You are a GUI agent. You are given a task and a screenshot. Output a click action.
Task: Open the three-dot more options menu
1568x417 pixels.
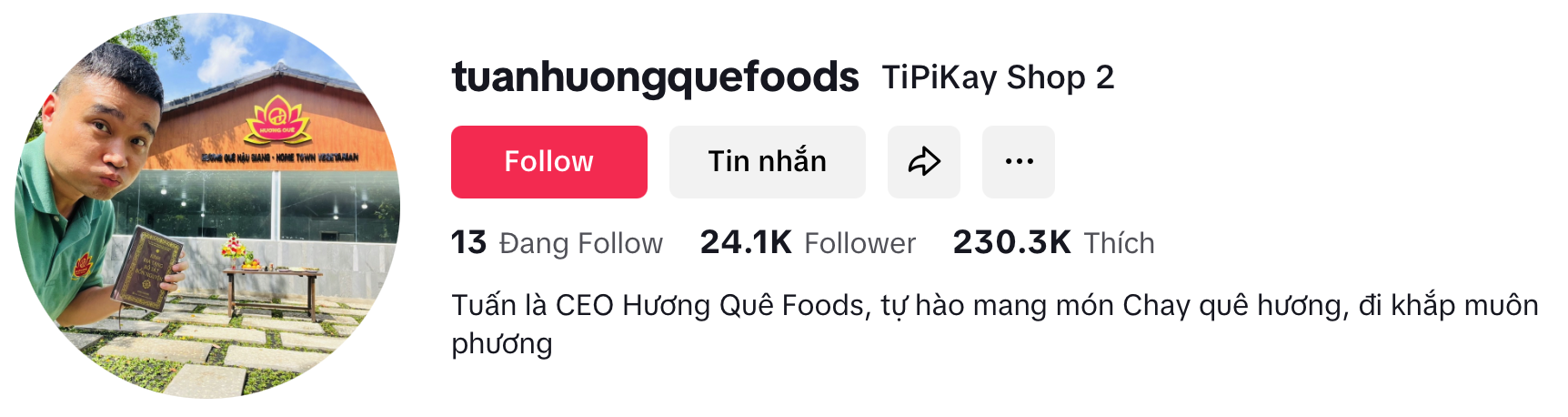point(1018,162)
